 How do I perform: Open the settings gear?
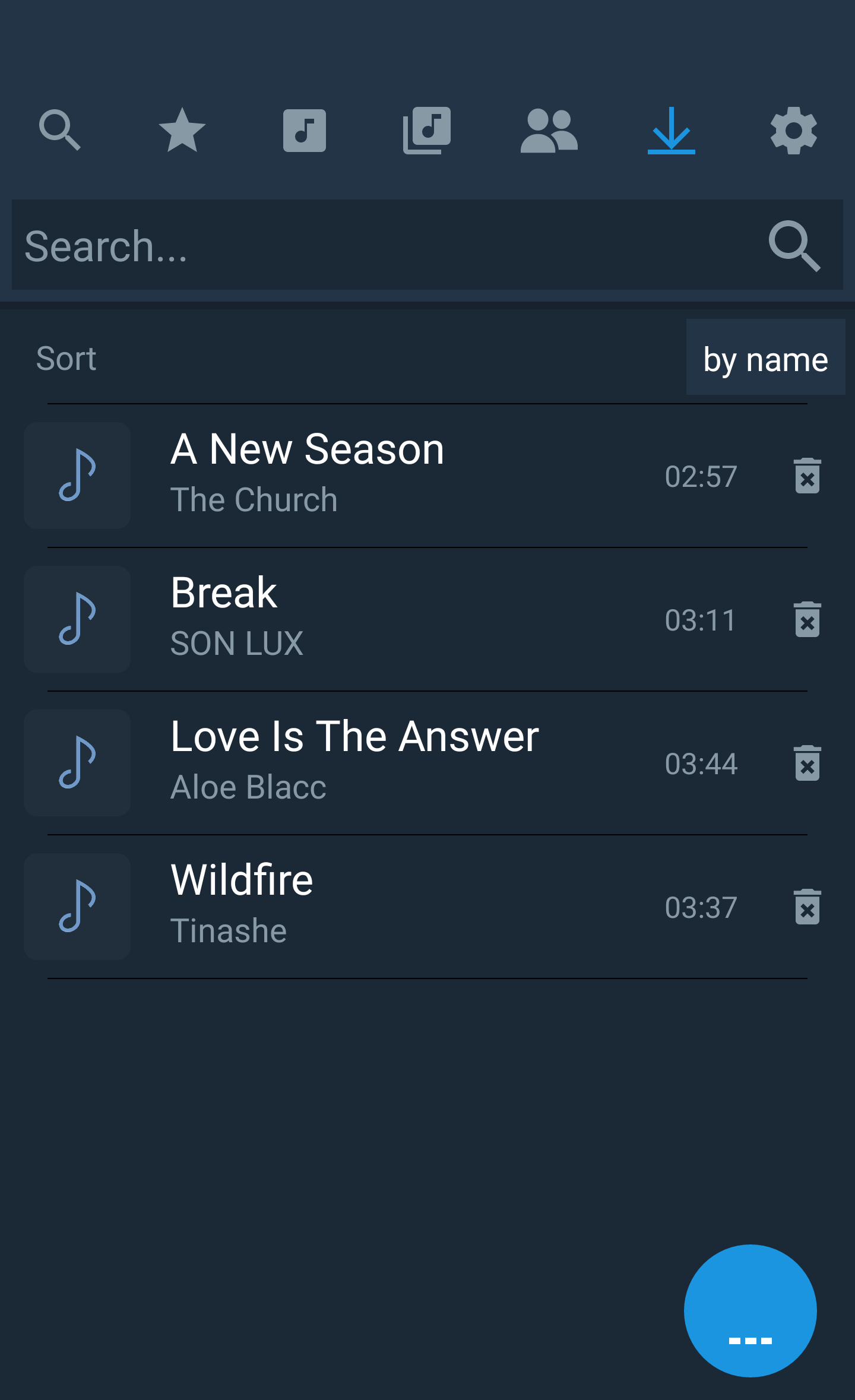pos(794,130)
